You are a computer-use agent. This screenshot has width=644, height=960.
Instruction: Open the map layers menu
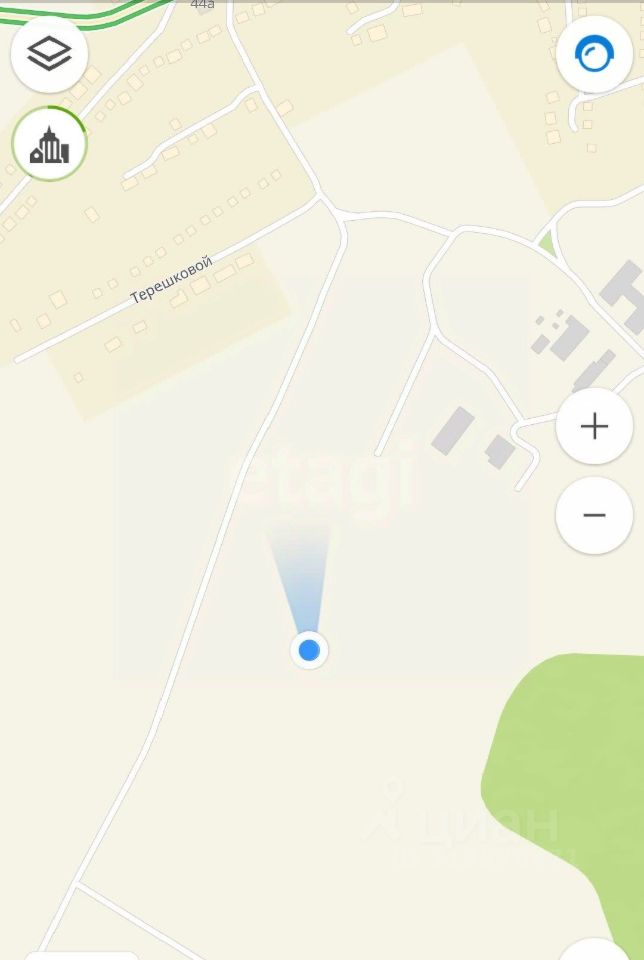click(49, 54)
